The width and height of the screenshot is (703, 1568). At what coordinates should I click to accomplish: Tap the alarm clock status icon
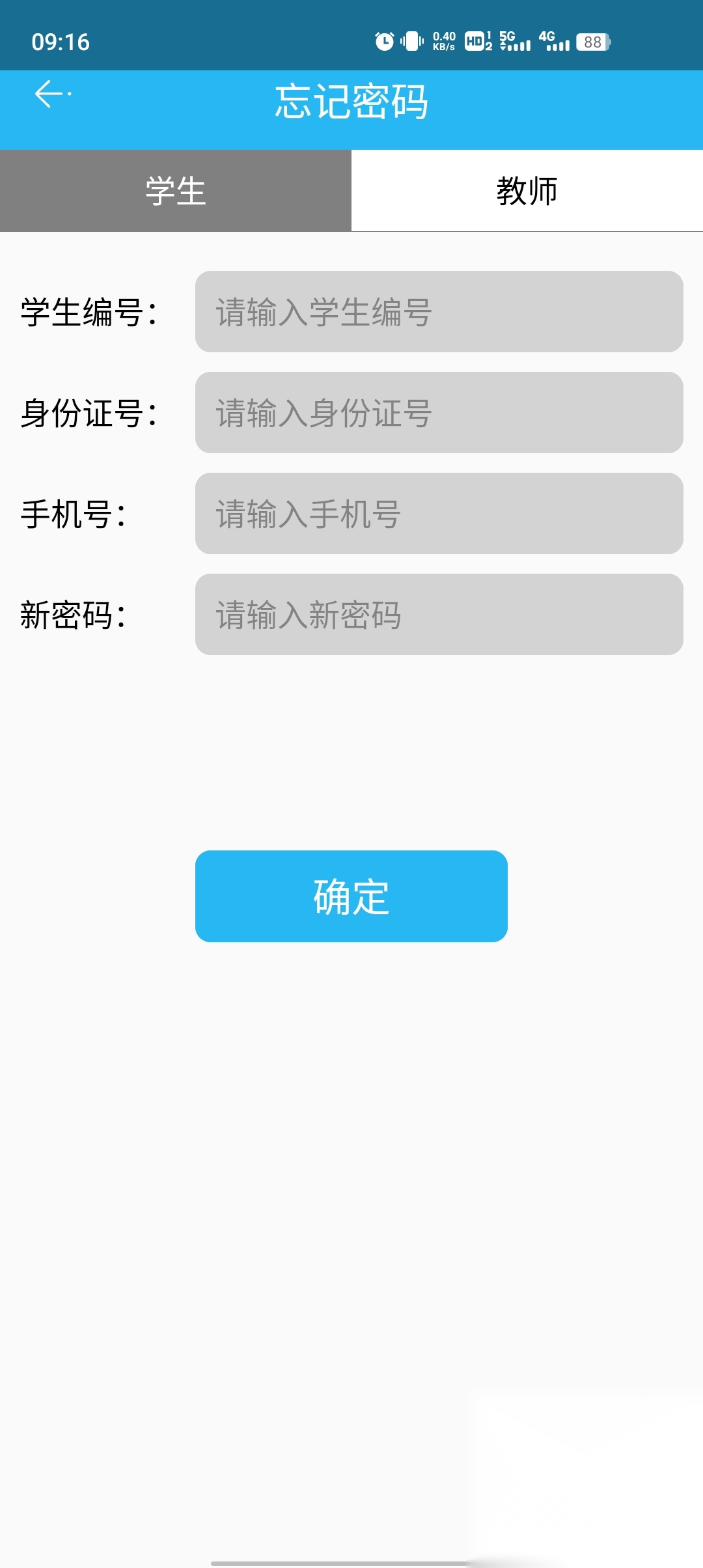pos(384,40)
